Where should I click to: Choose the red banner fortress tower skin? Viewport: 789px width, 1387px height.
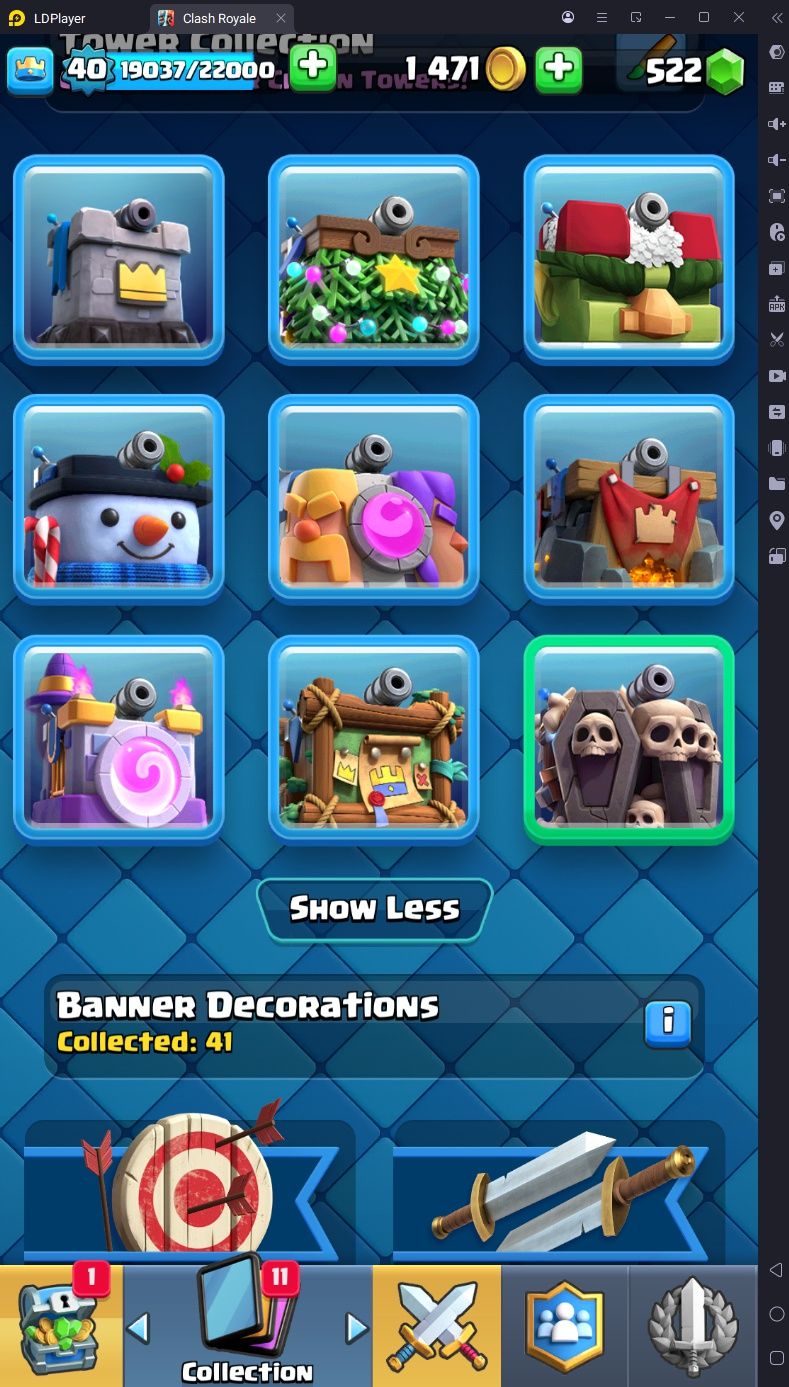tap(629, 500)
